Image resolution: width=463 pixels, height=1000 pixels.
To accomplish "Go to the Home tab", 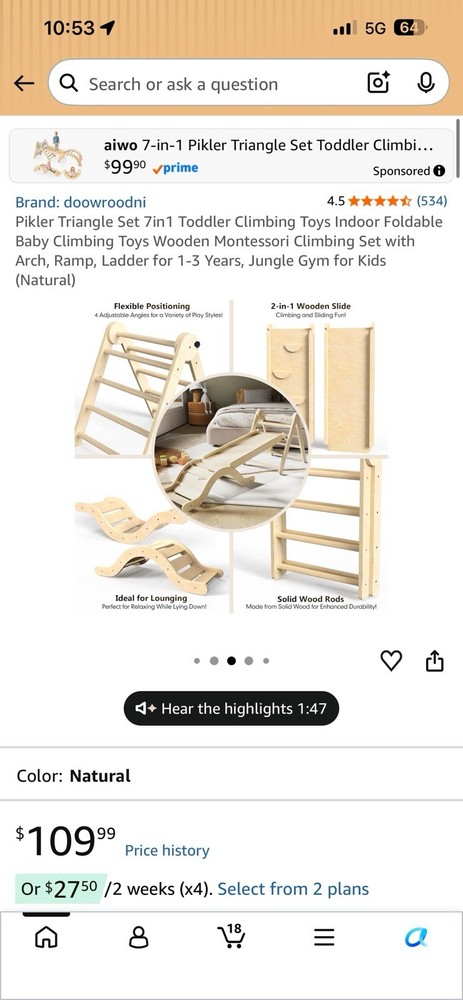I will tap(46, 937).
